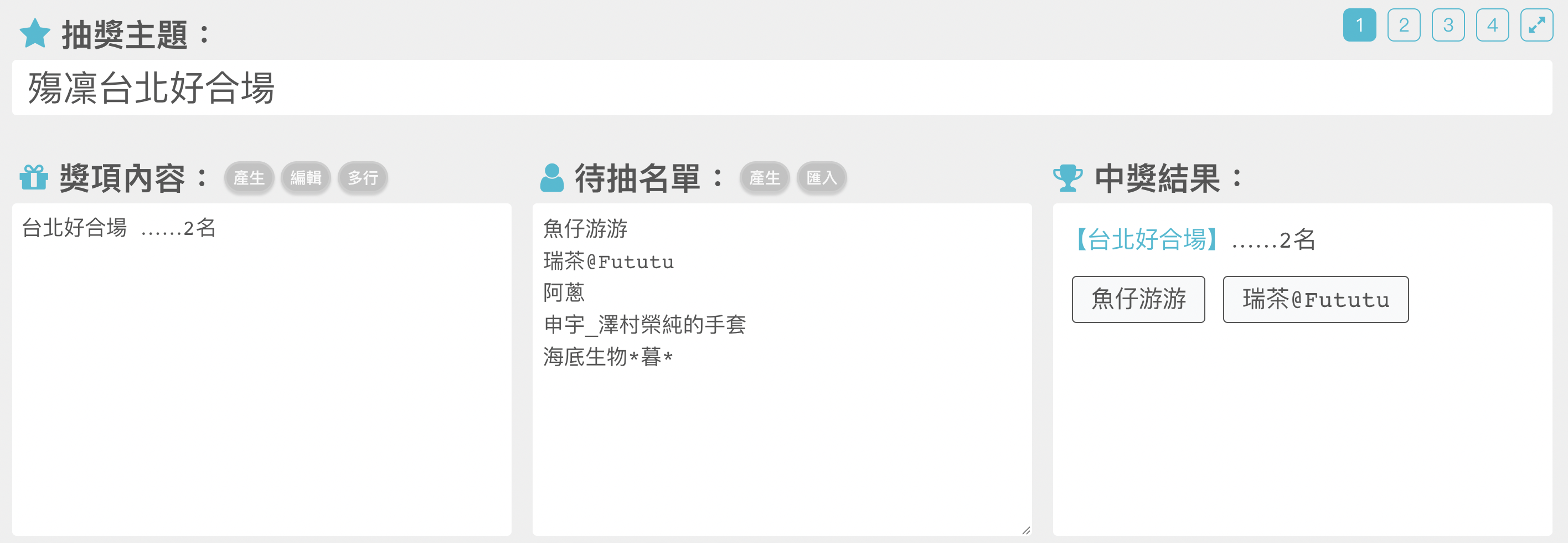
Task: Select the 多行 option for prizes
Action: (363, 178)
